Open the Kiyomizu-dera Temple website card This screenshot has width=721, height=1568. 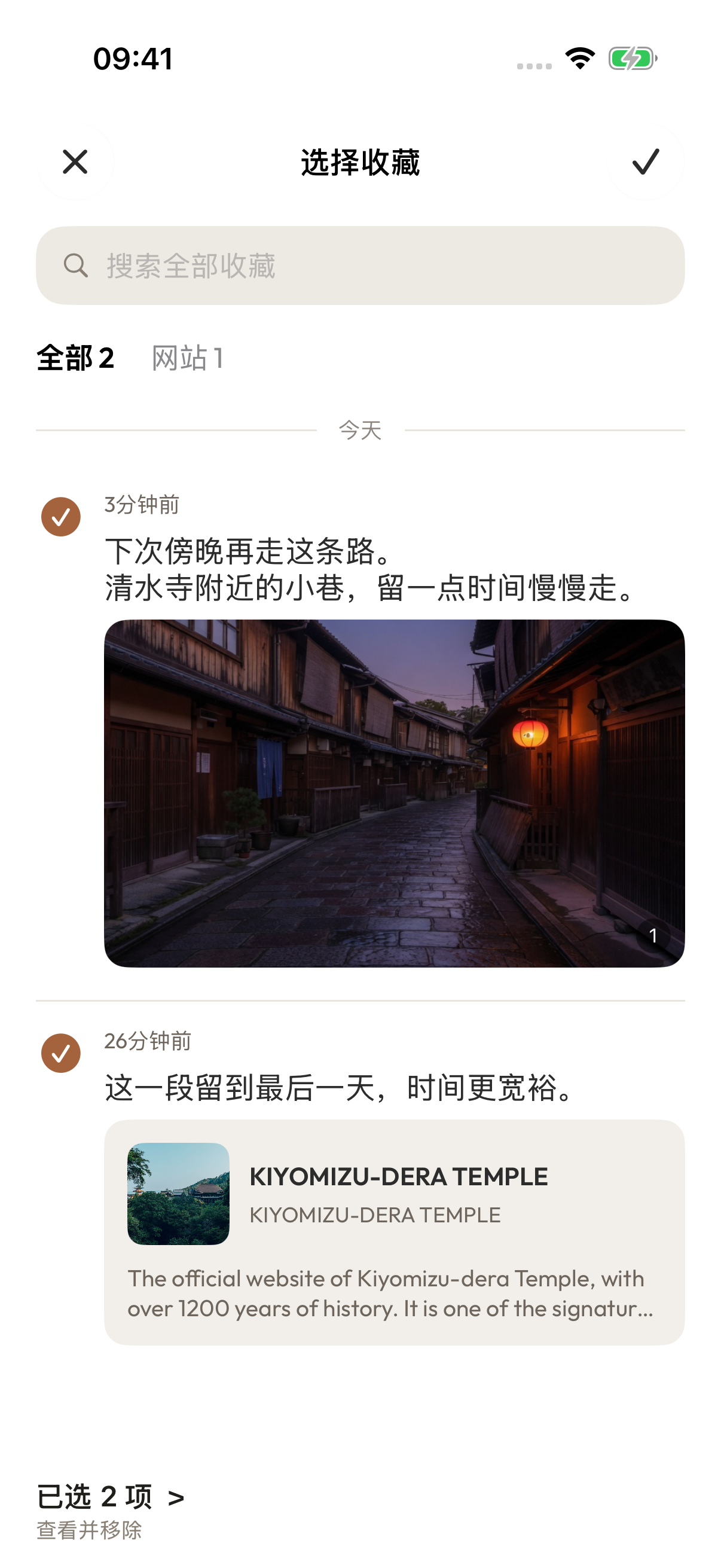coord(394,1232)
